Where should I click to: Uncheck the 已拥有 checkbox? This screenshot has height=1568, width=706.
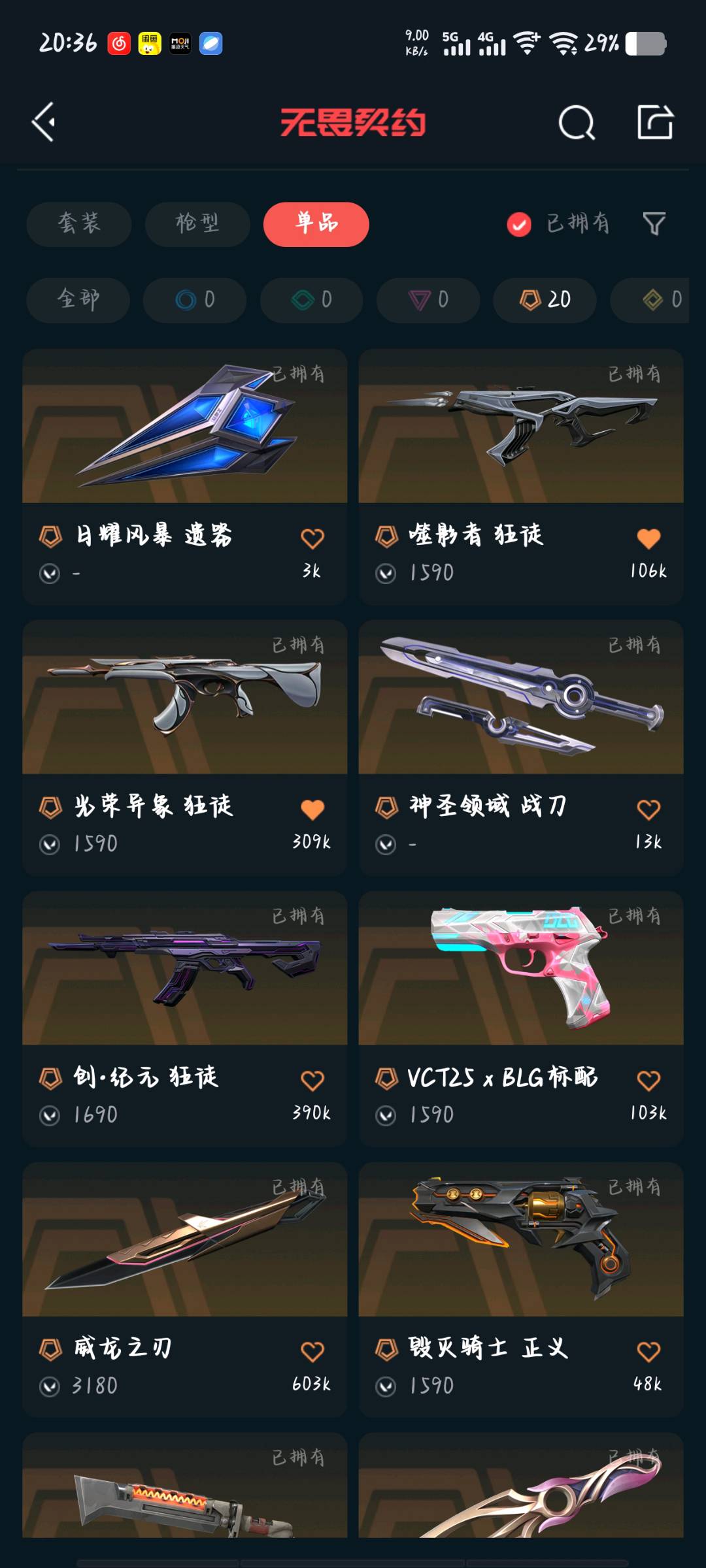tap(519, 225)
